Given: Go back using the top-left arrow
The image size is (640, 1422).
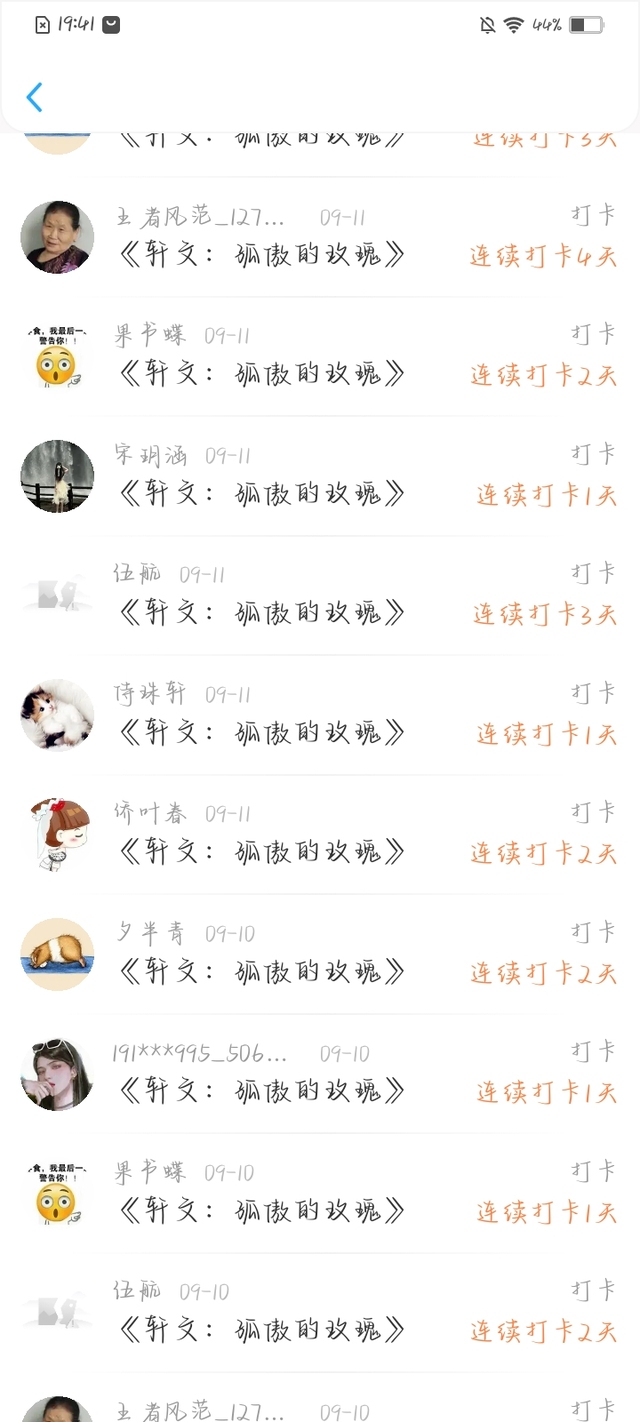Looking at the screenshot, I should coord(34,97).
